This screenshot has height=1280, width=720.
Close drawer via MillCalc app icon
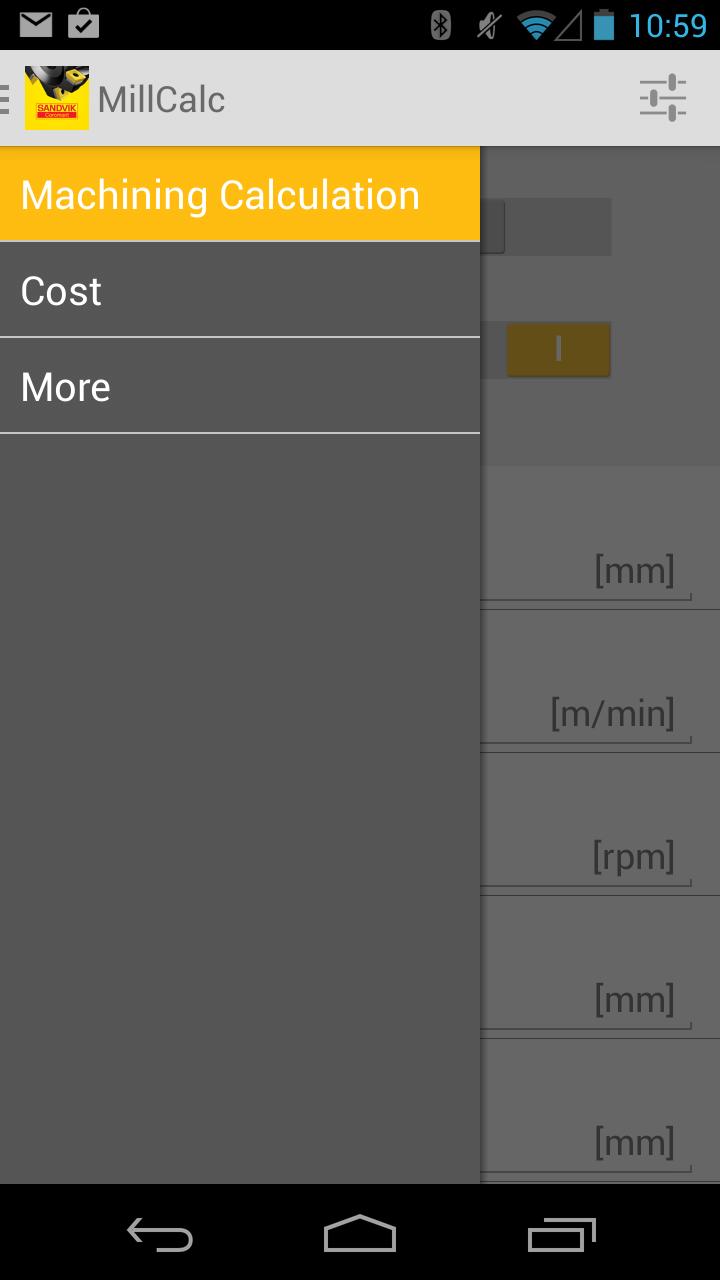[56, 98]
